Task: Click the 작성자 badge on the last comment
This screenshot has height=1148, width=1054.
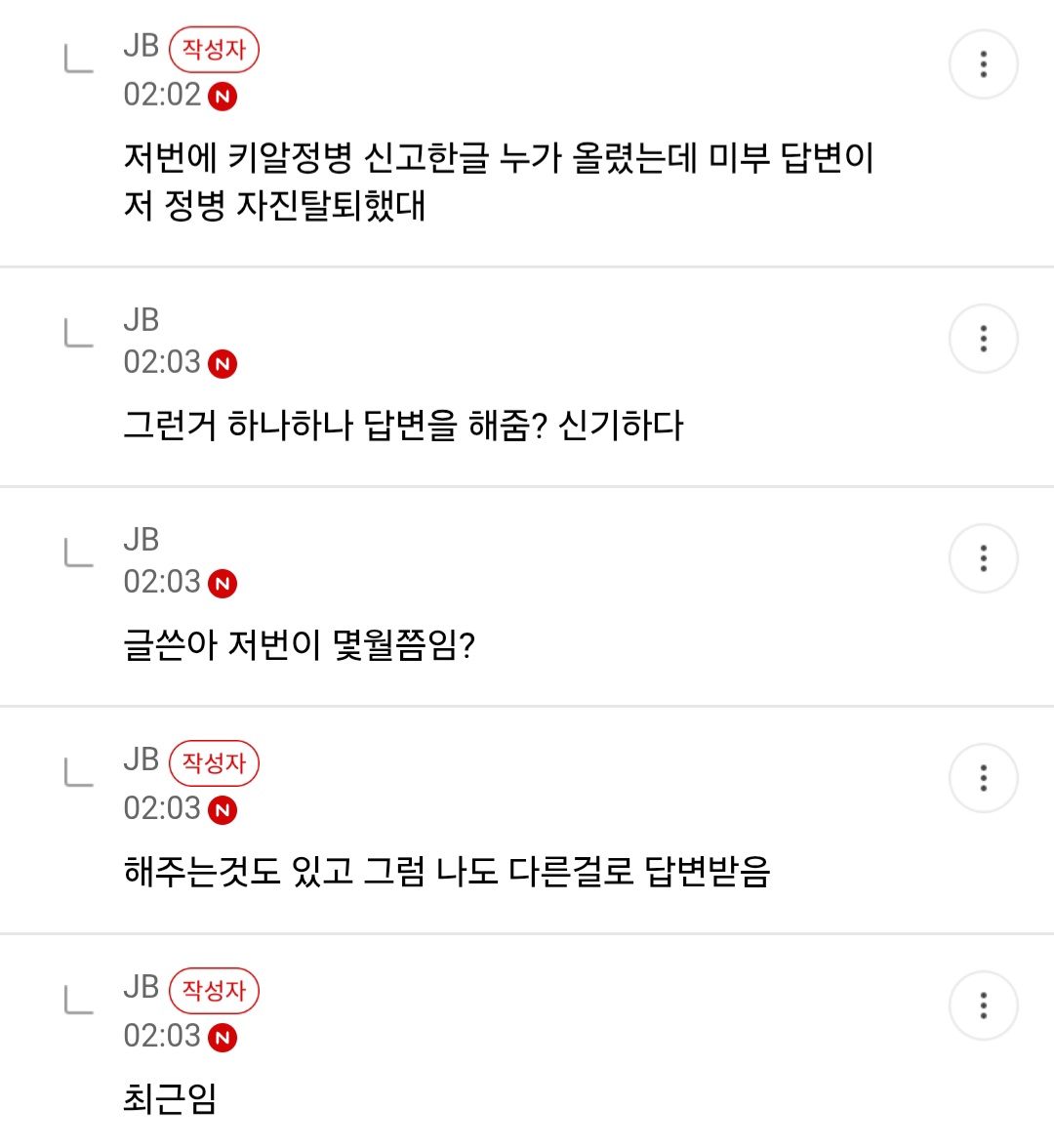Action: [213, 990]
